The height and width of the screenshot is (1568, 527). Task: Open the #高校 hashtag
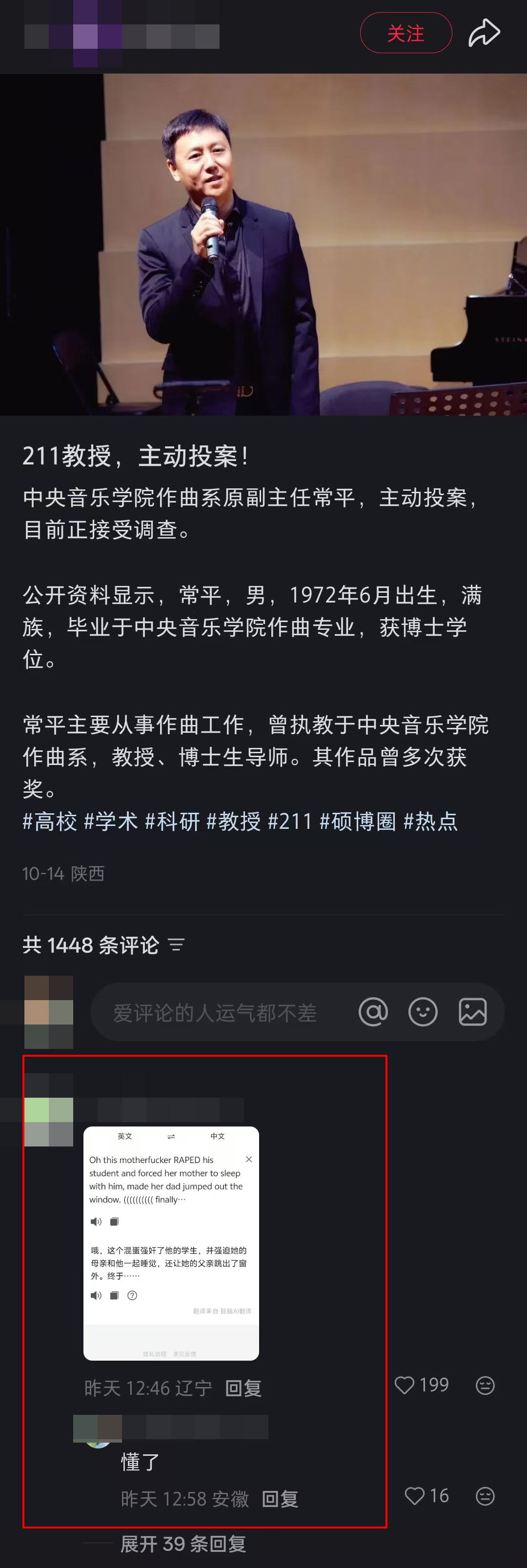(50, 821)
